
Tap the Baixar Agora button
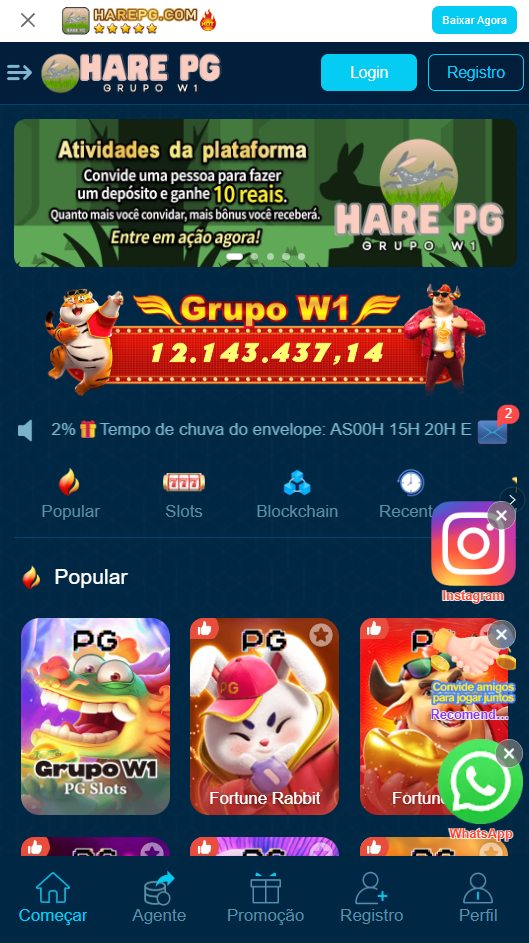(x=474, y=20)
